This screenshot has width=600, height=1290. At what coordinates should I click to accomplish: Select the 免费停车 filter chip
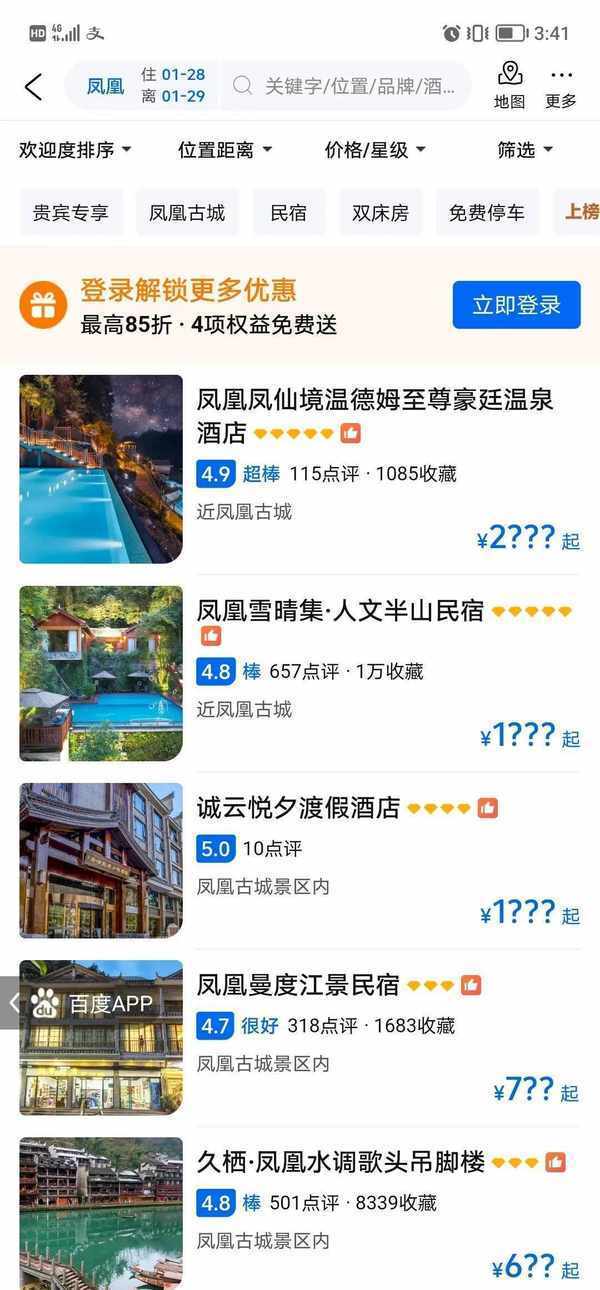point(487,212)
